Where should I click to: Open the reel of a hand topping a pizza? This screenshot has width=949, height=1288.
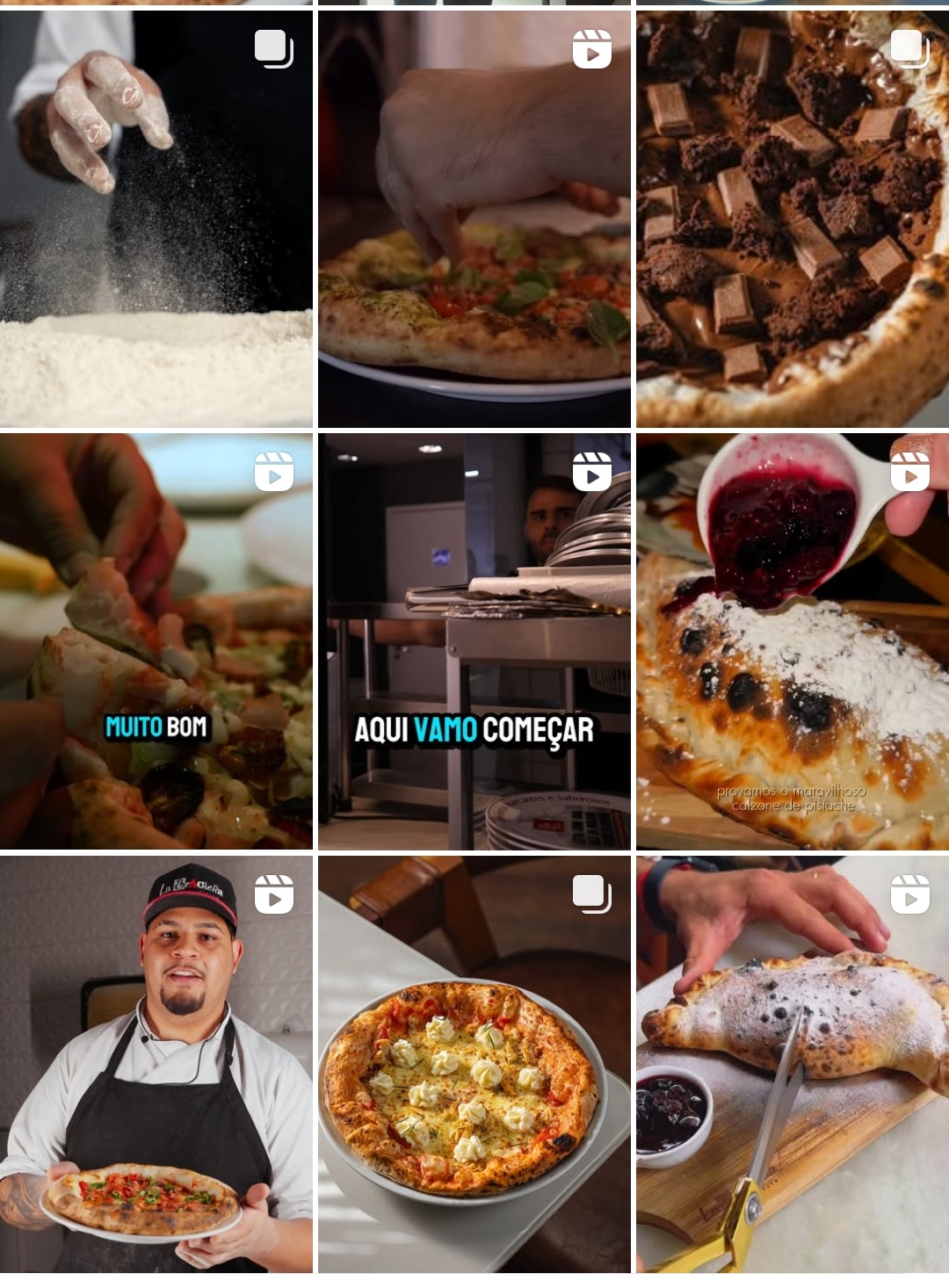(x=474, y=220)
